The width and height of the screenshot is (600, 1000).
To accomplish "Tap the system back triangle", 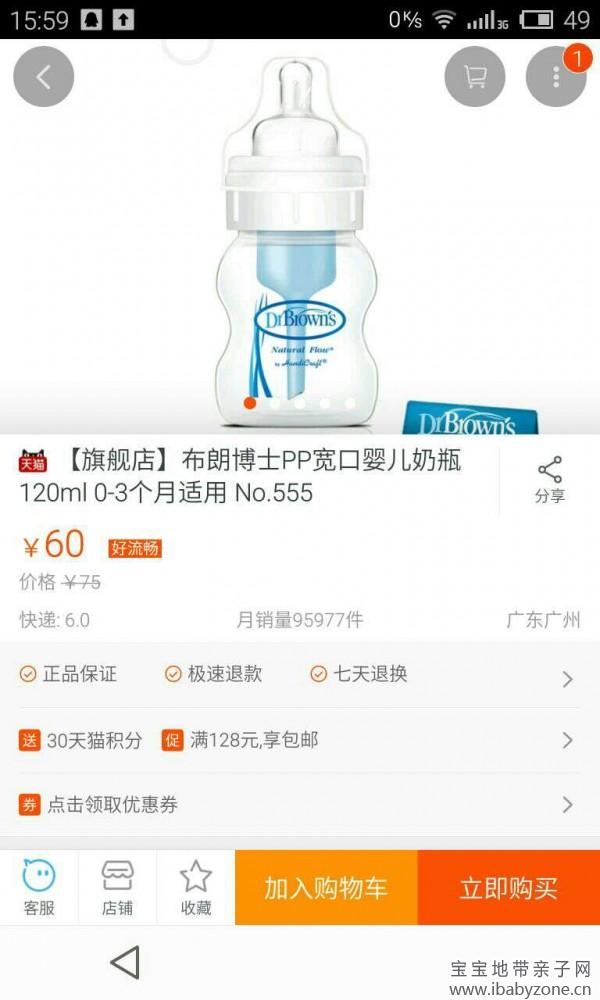I will point(126,962).
